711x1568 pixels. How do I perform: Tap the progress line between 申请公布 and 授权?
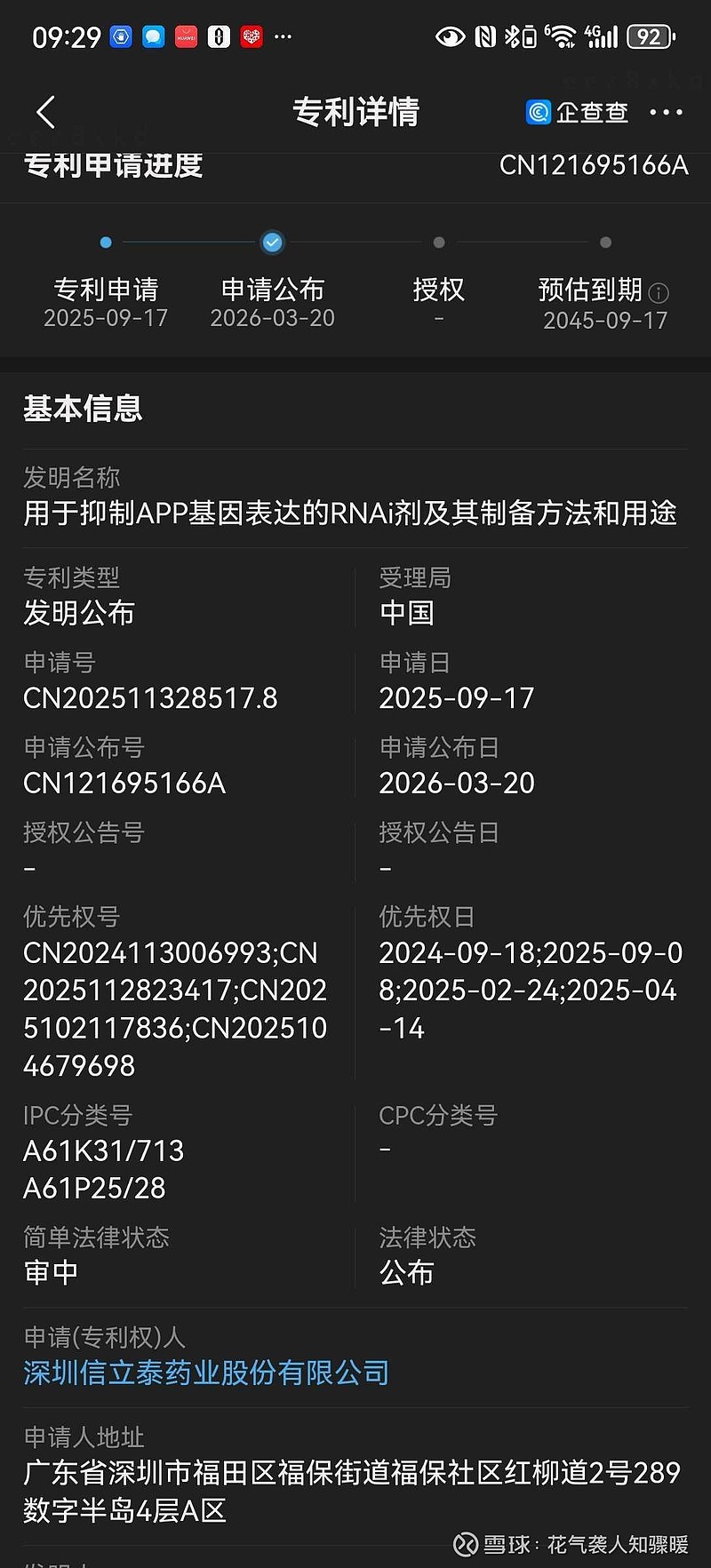[355, 242]
